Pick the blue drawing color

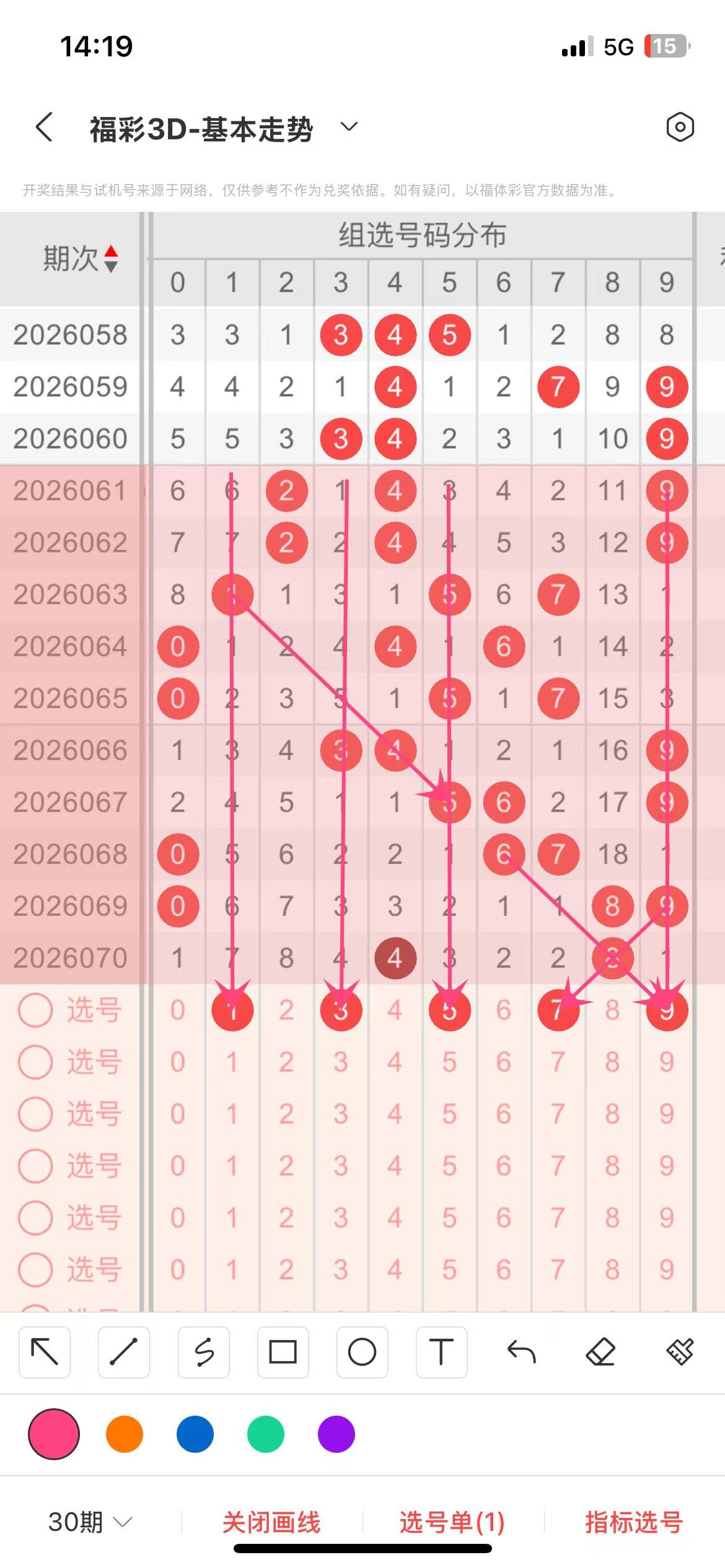(x=195, y=1434)
